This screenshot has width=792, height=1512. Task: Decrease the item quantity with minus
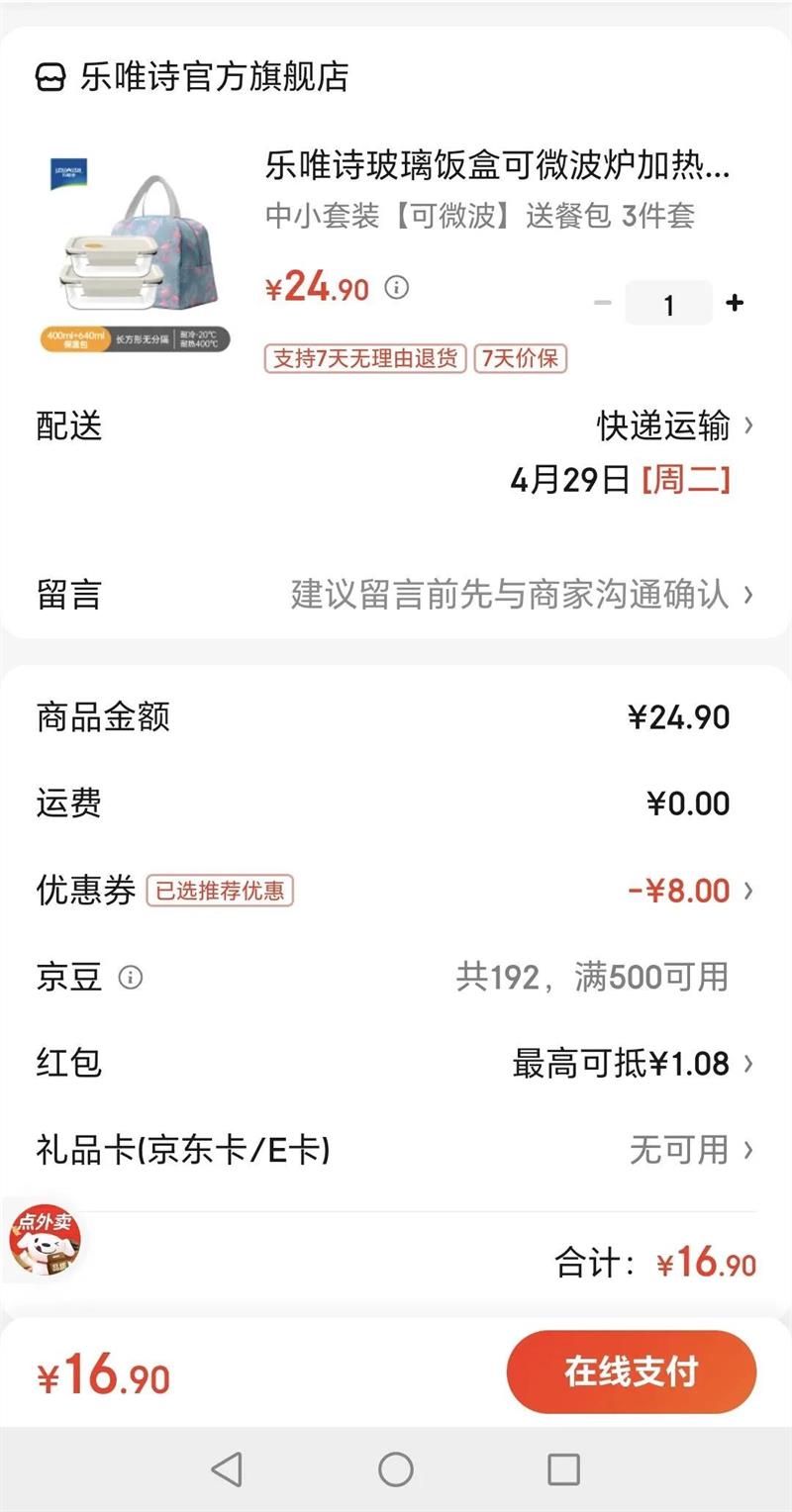pyautogui.click(x=602, y=303)
